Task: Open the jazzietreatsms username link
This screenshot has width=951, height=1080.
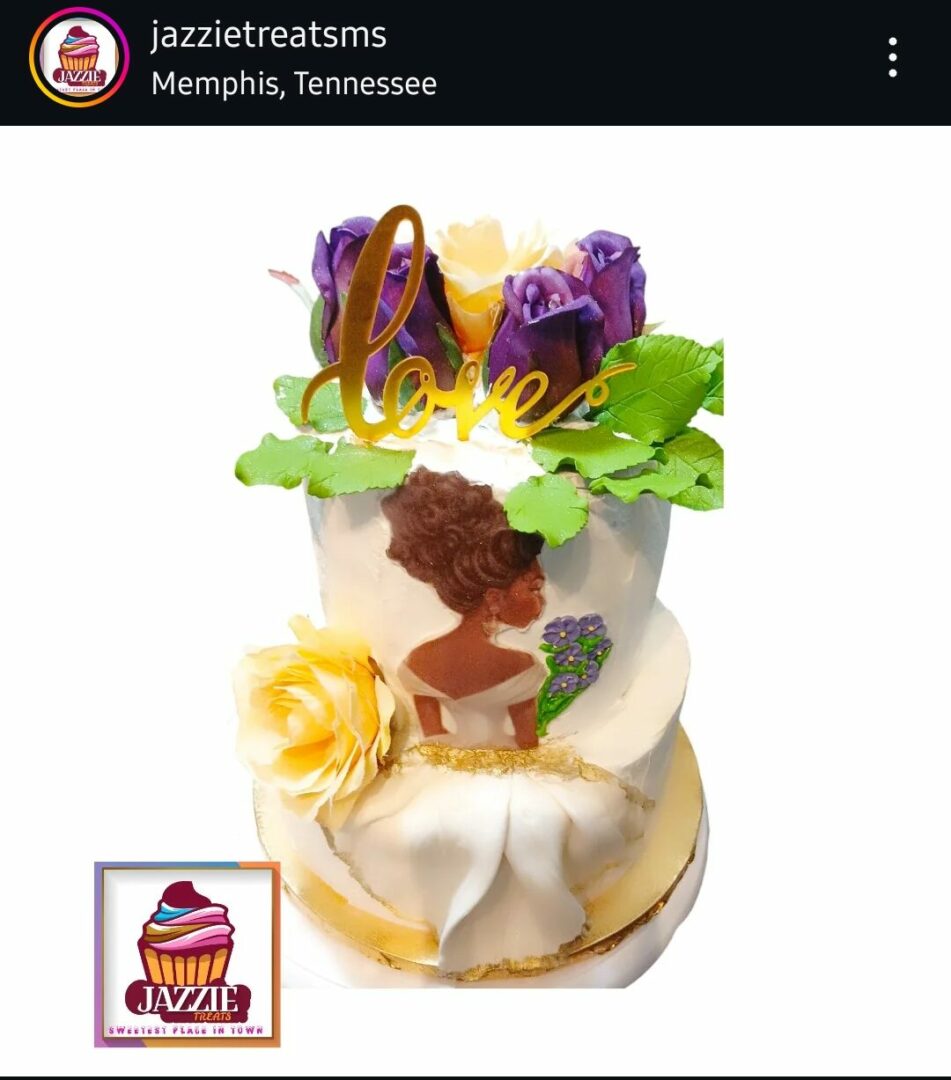Action: click(x=268, y=36)
